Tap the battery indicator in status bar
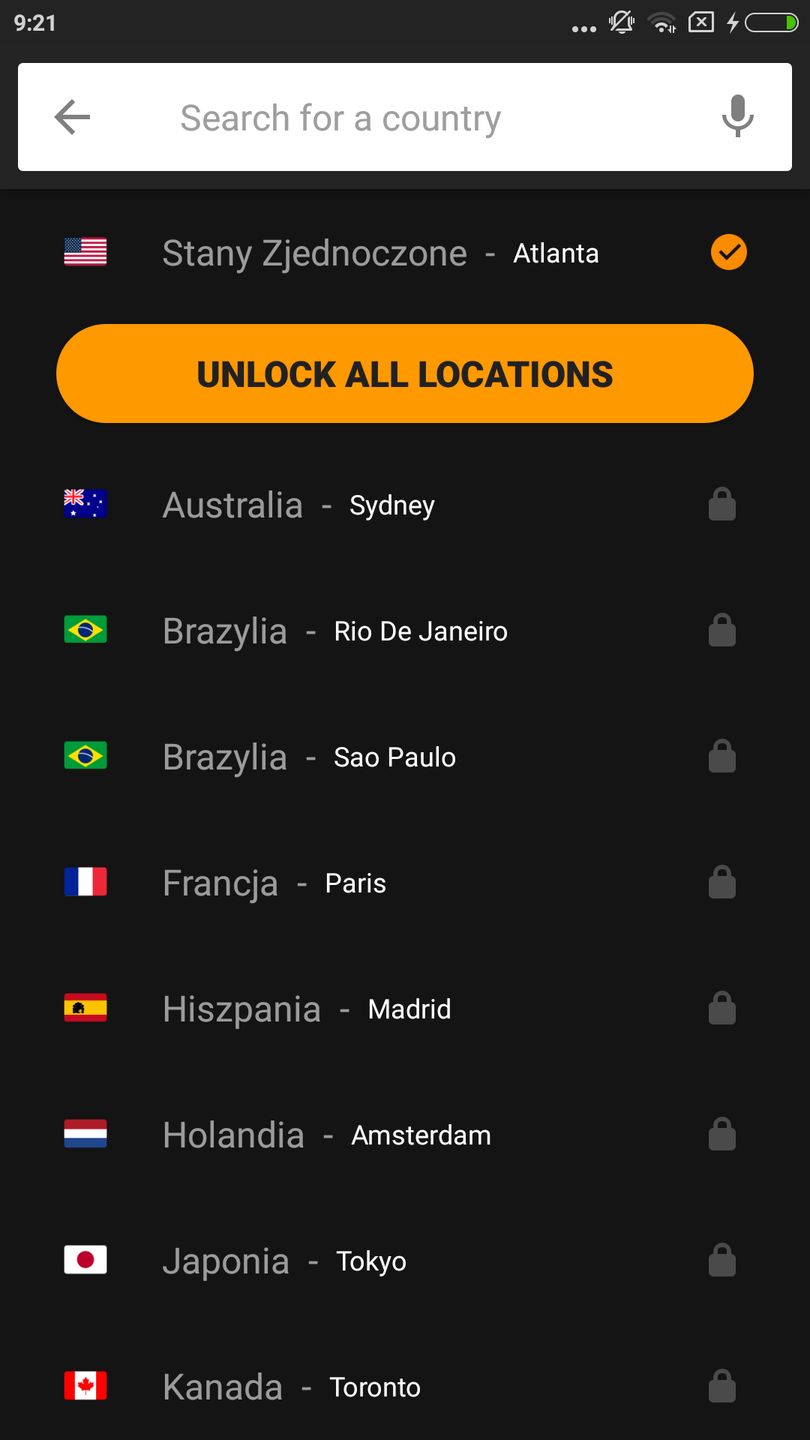This screenshot has width=810, height=1440. tap(770, 22)
